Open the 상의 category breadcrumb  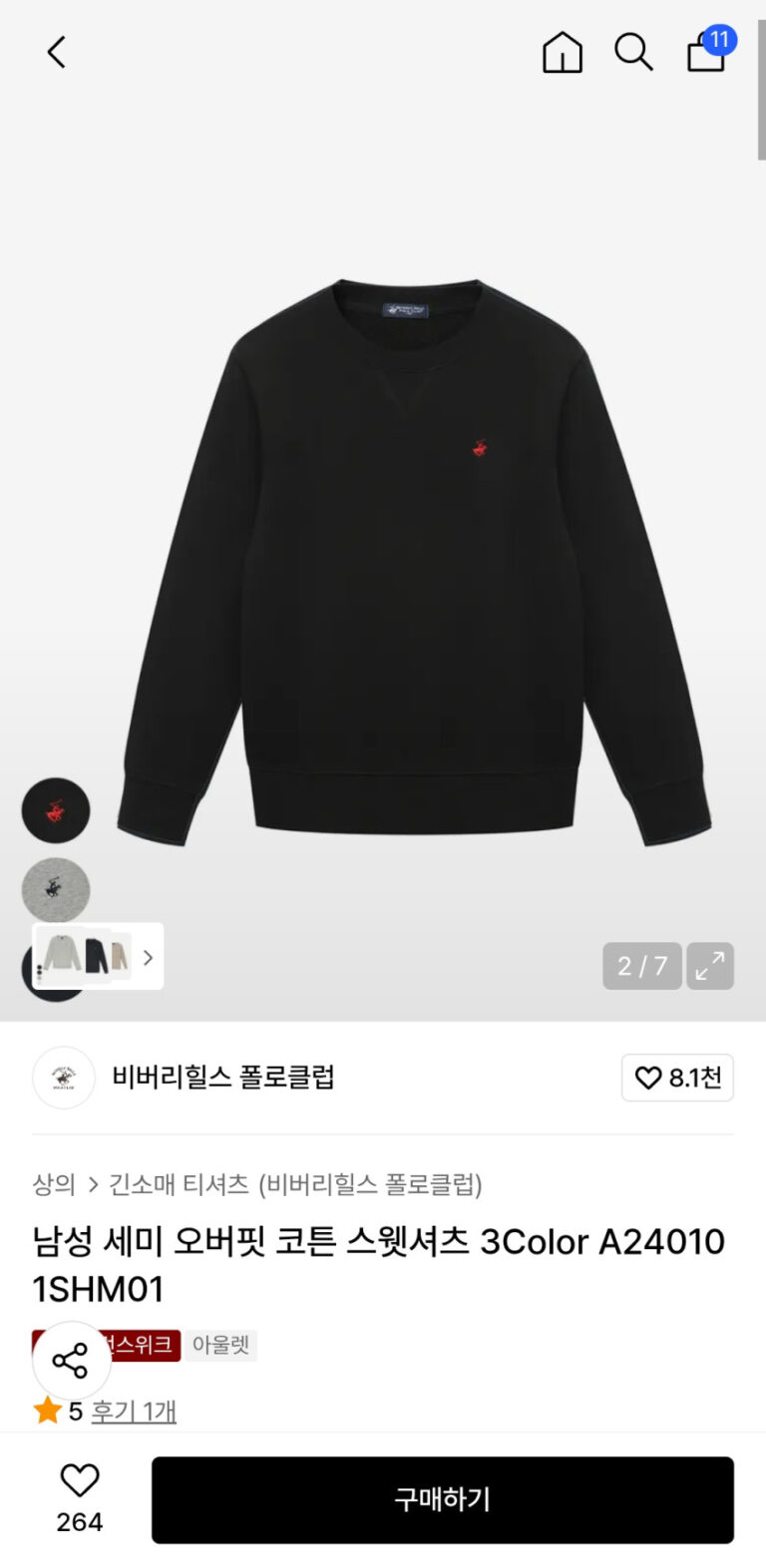click(54, 1184)
